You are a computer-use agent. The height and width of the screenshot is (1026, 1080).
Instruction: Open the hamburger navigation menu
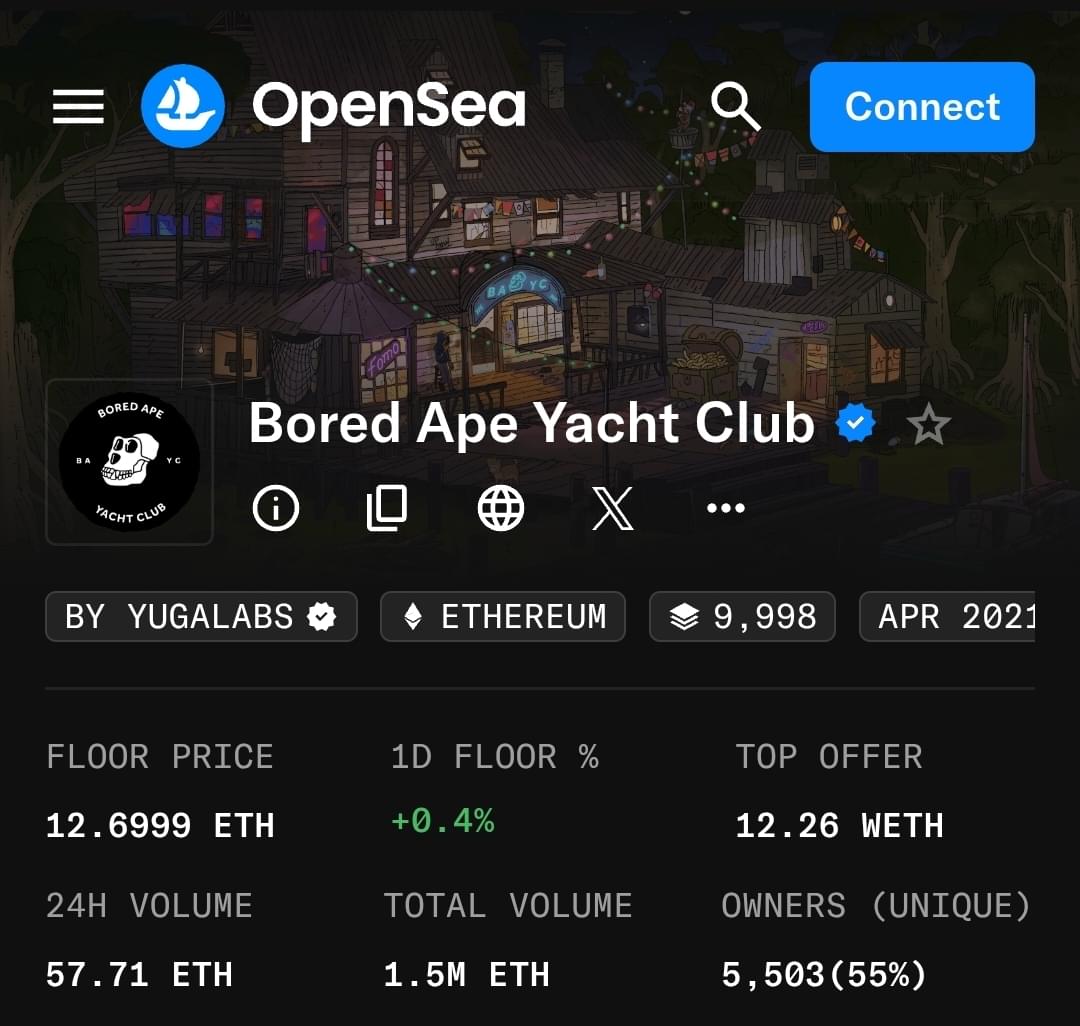(x=78, y=106)
